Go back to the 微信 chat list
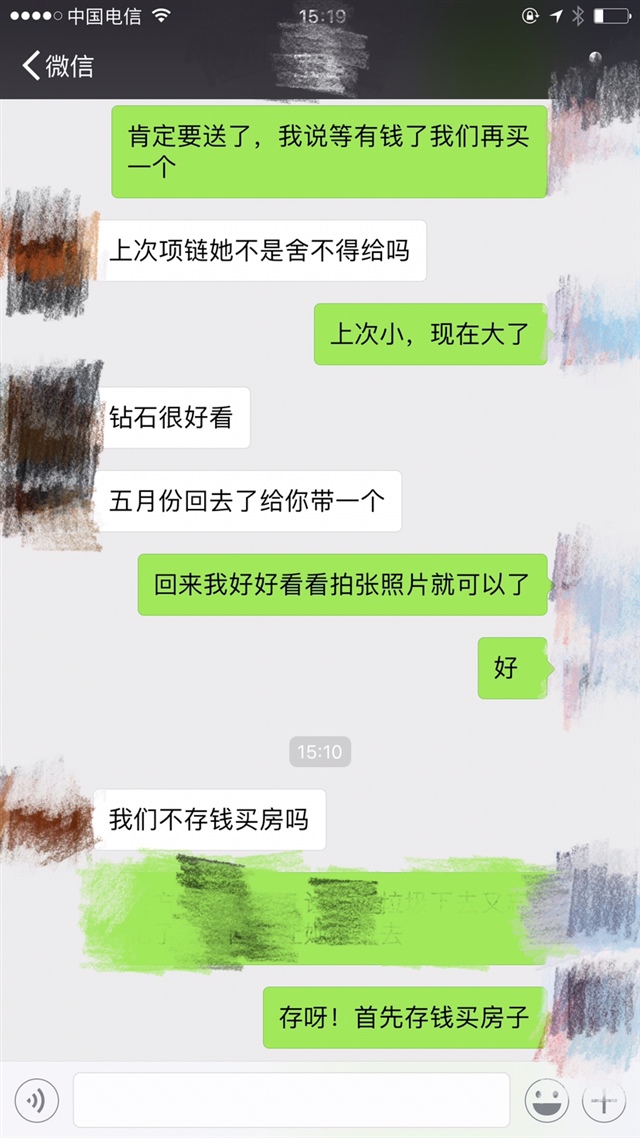The width and height of the screenshot is (640, 1138). coord(57,66)
